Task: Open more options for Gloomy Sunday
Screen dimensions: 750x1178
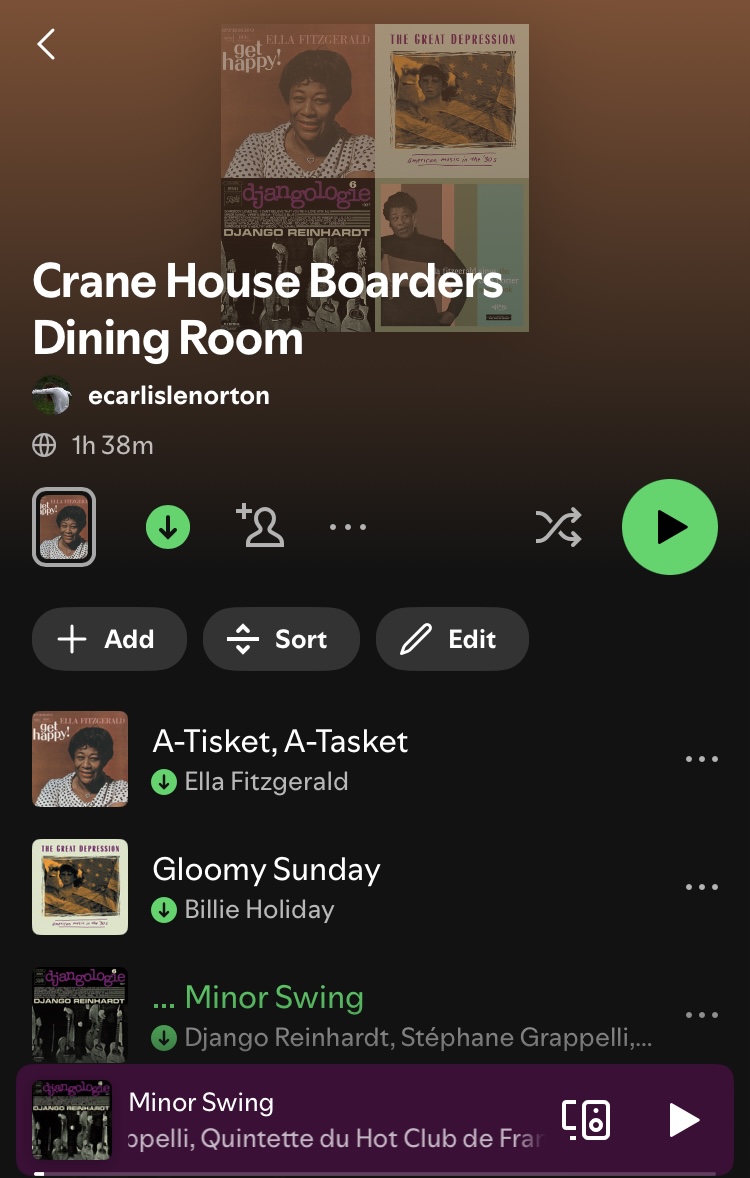Action: point(701,887)
